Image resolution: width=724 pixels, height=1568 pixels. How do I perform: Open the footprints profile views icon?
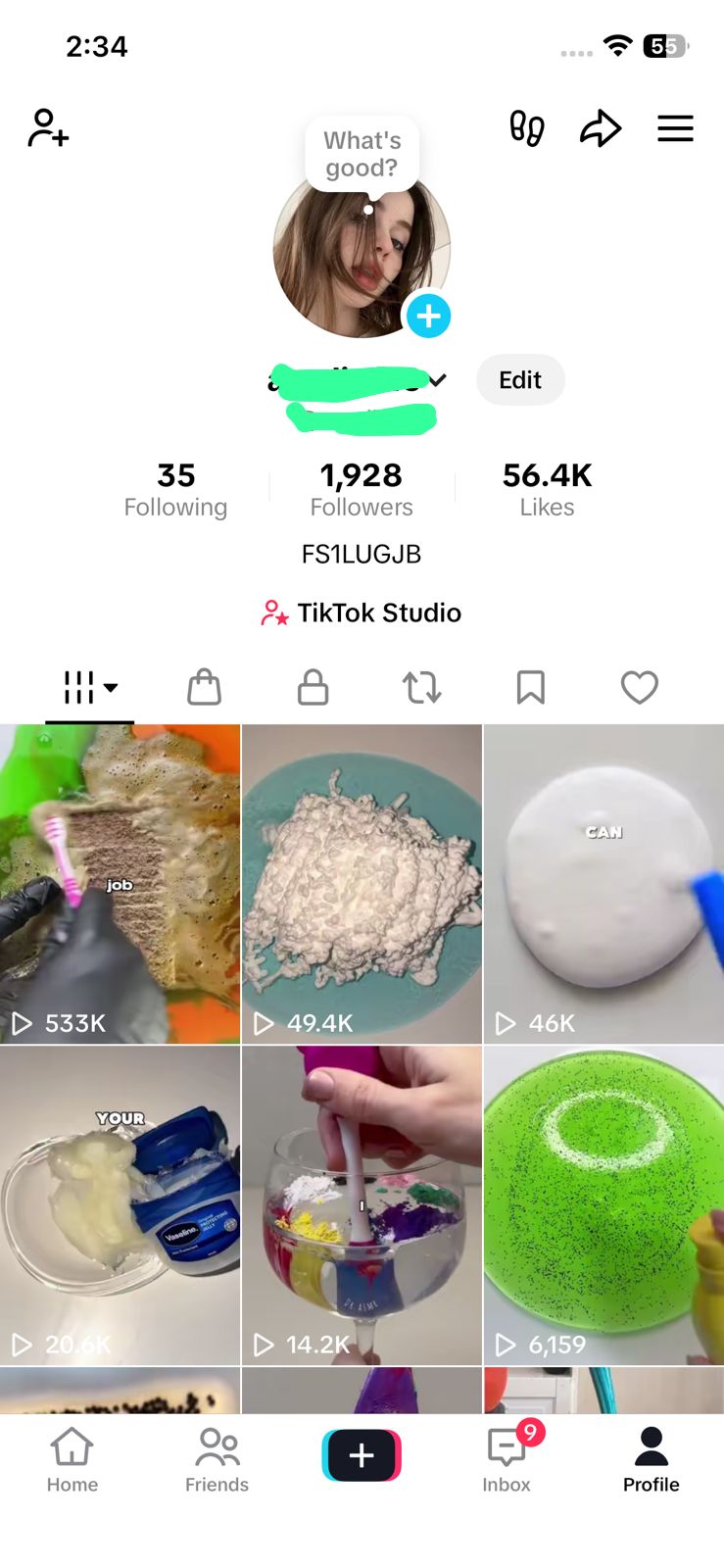pos(527,128)
